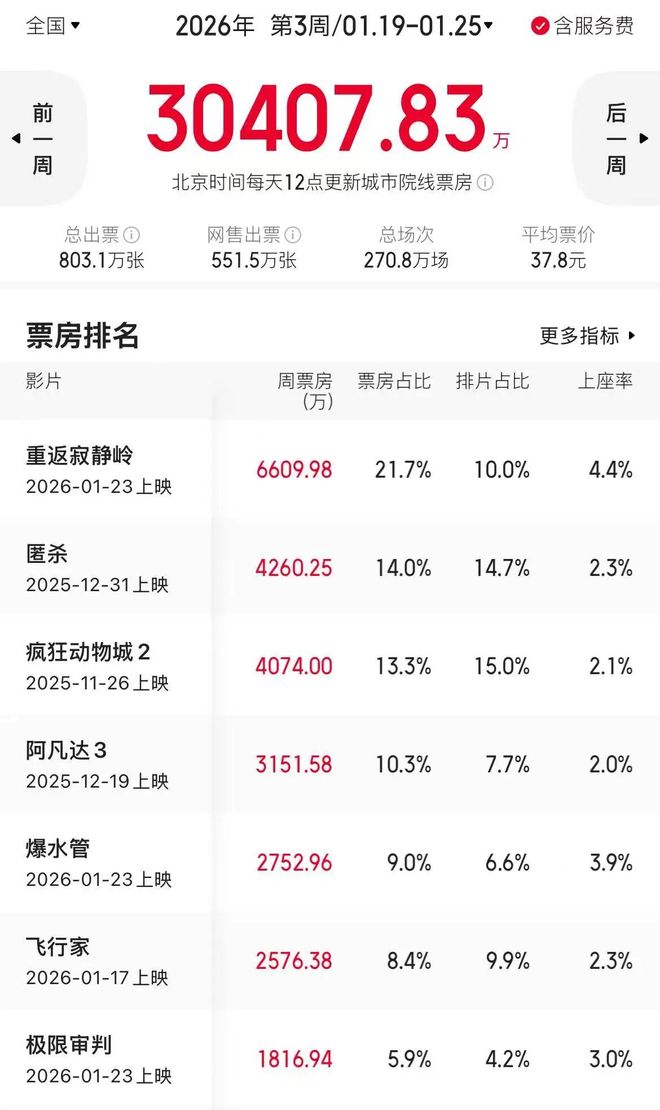This screenshot has width=660, height=1110.
Task: Go to next week 后一周
Action: (617, 139)
